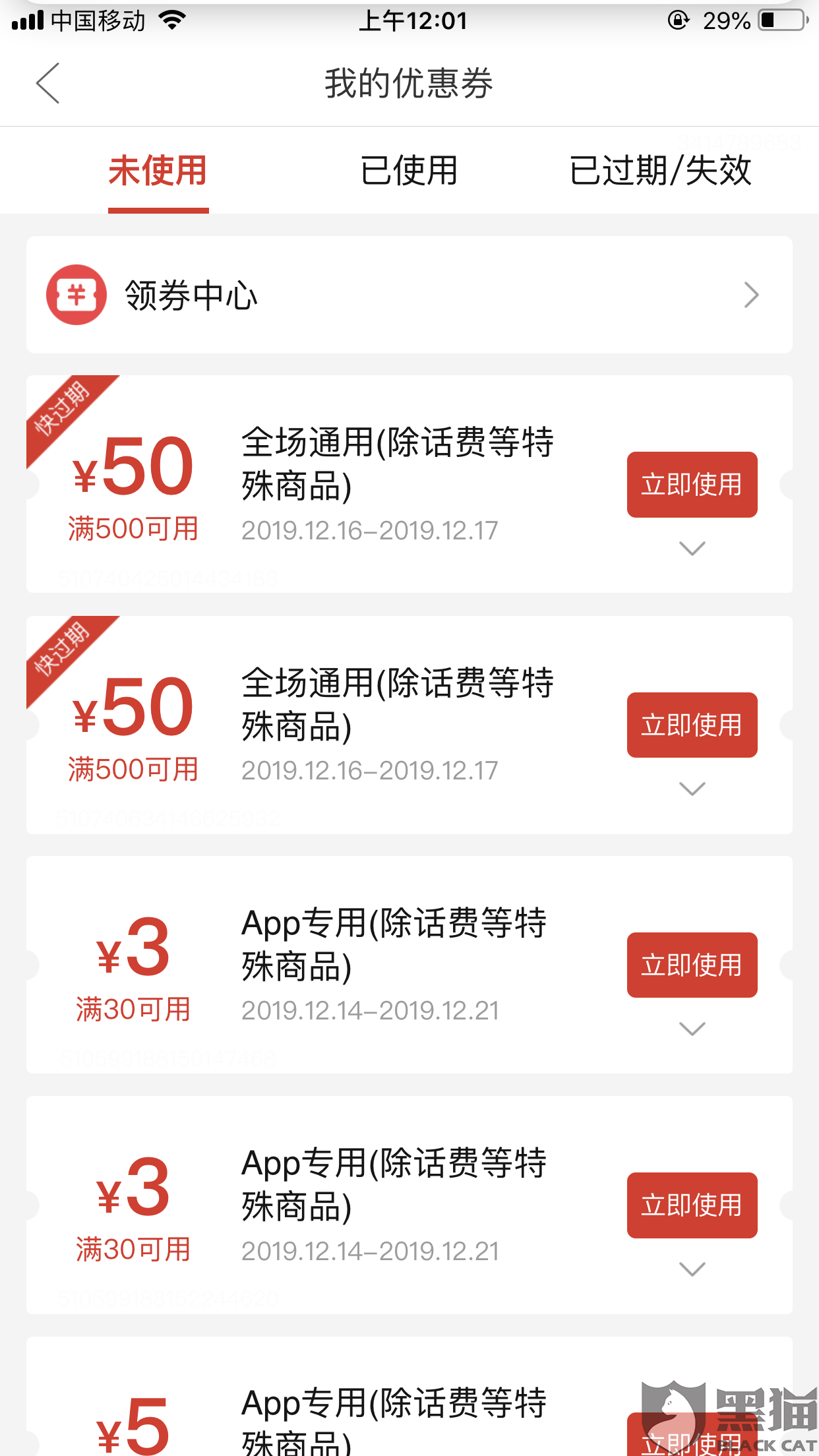Expand details of the first ¥3 coupon

pyautogui.click(x=692, y=1029)
